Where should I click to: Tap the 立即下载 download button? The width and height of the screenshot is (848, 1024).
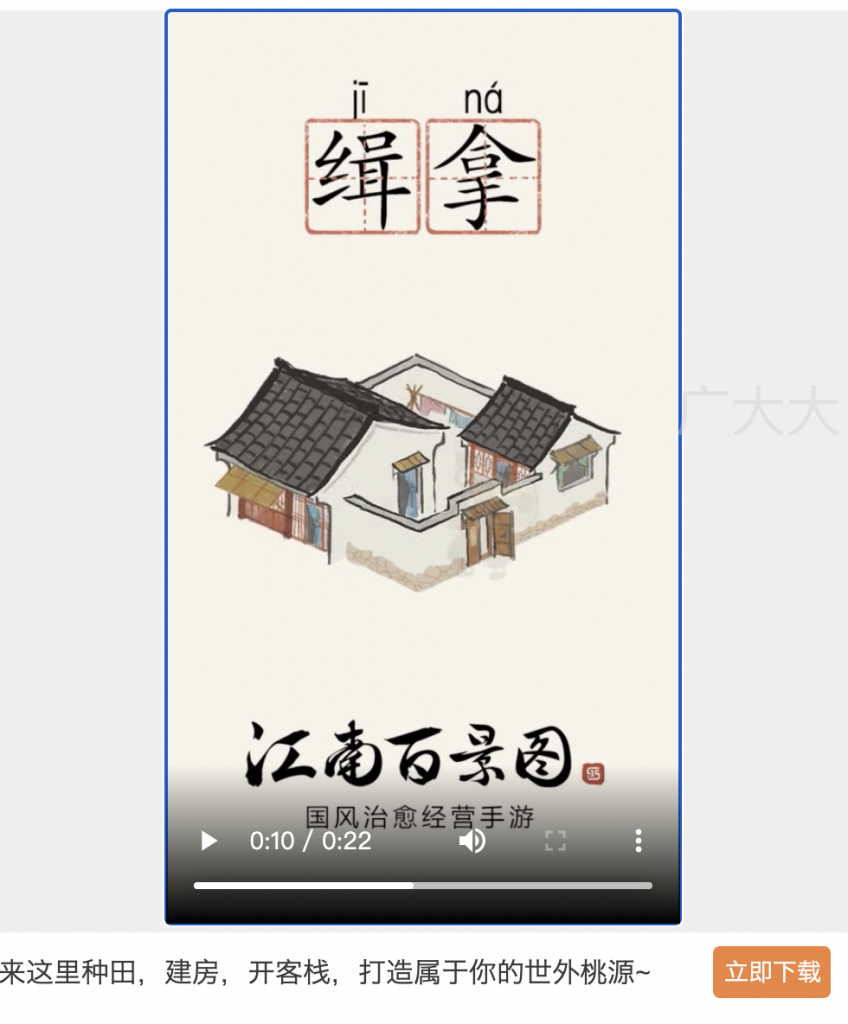point(771,972)
